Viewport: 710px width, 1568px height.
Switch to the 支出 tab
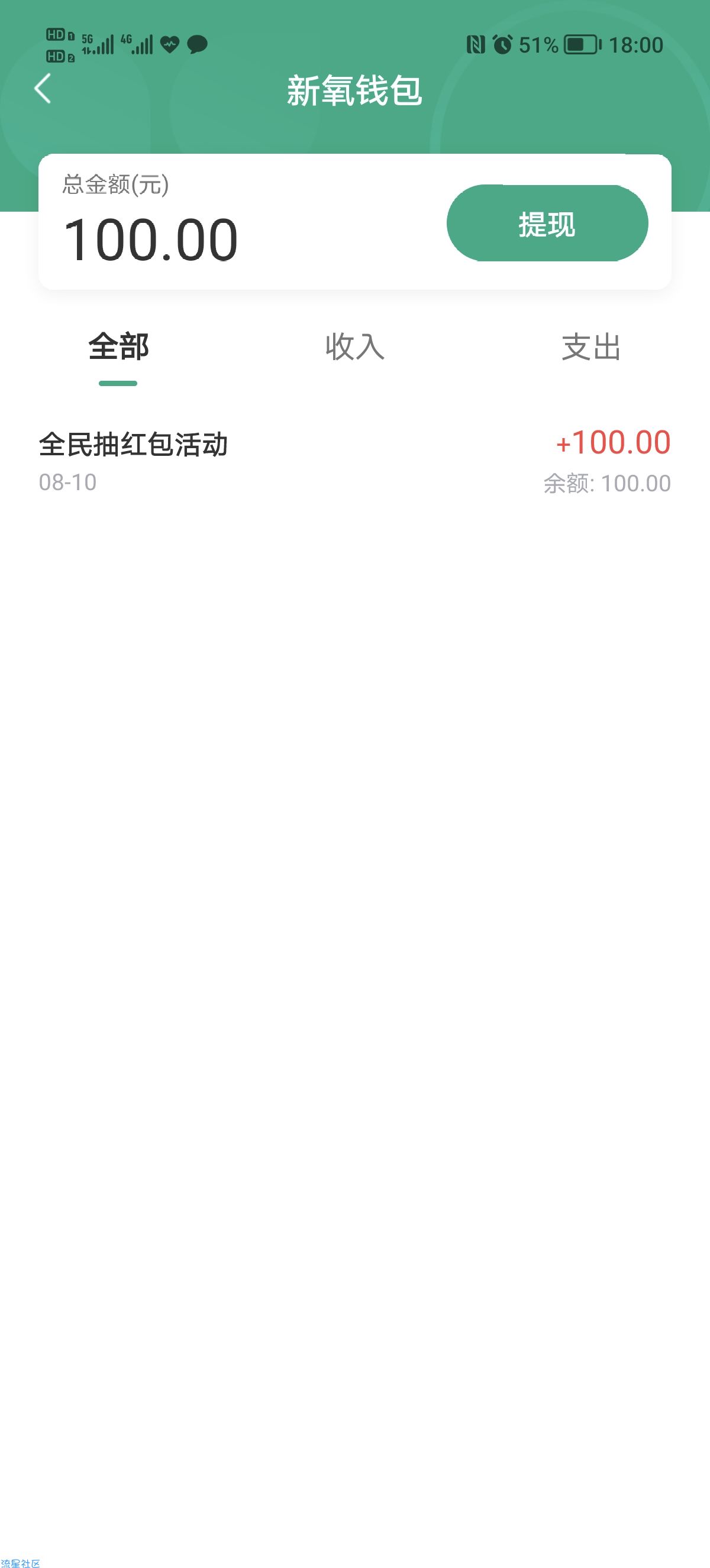(590, 347)
